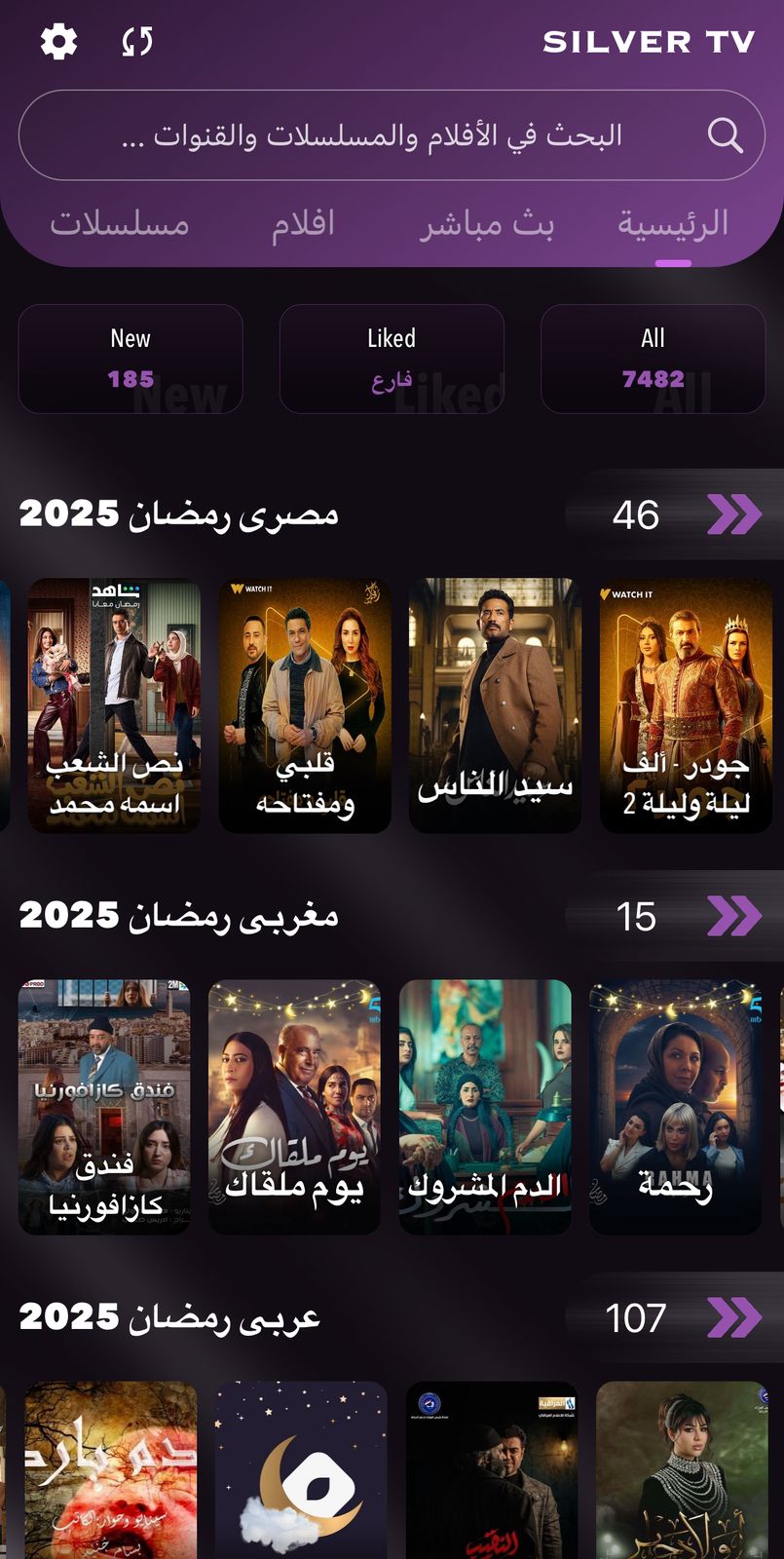Open the series الدم المشروك
This screenshot has height=1559, width=784.
pyautogui.click(x=485, y=1107)
